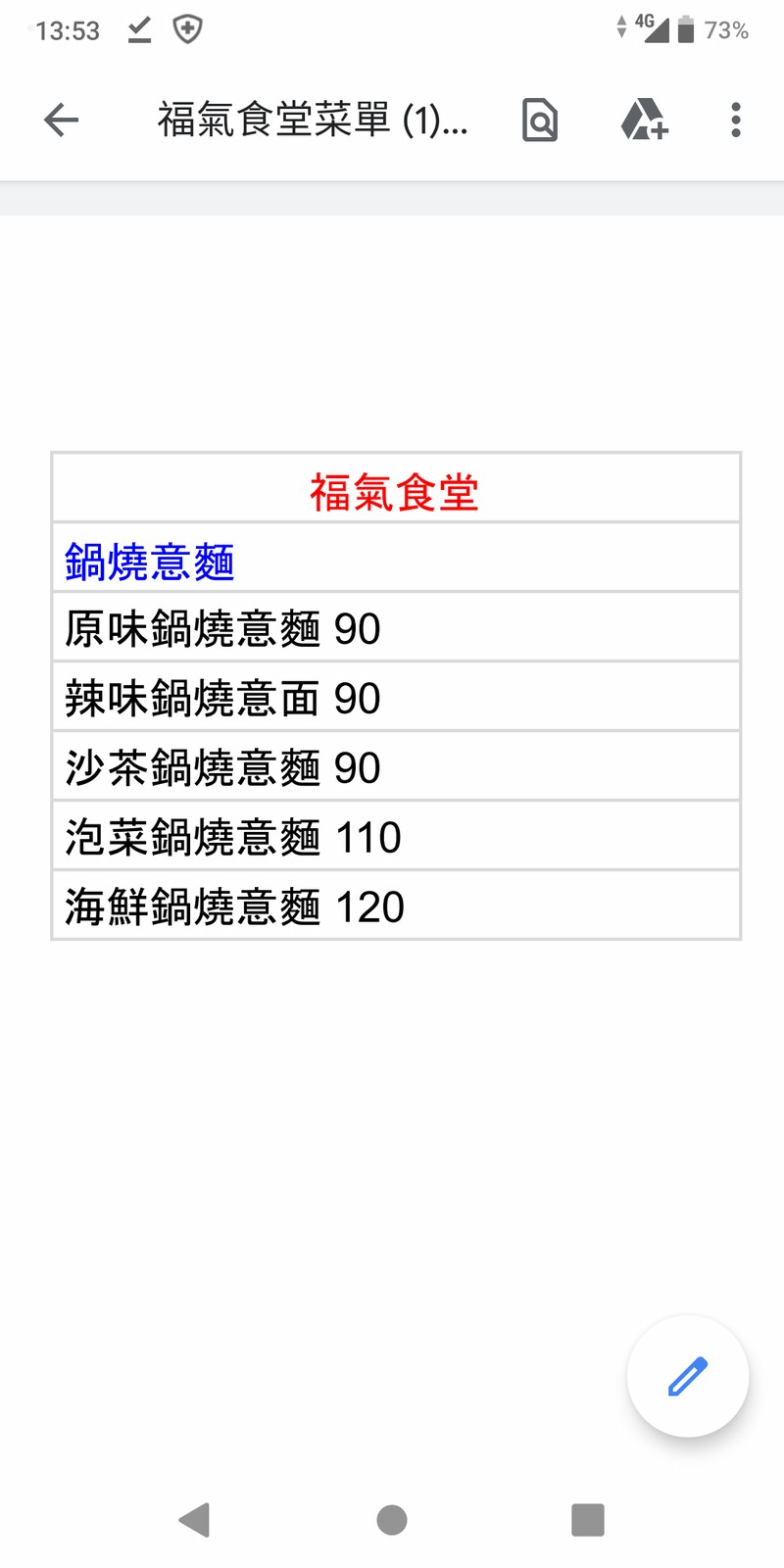Open recent apps with the square button

588,1520
